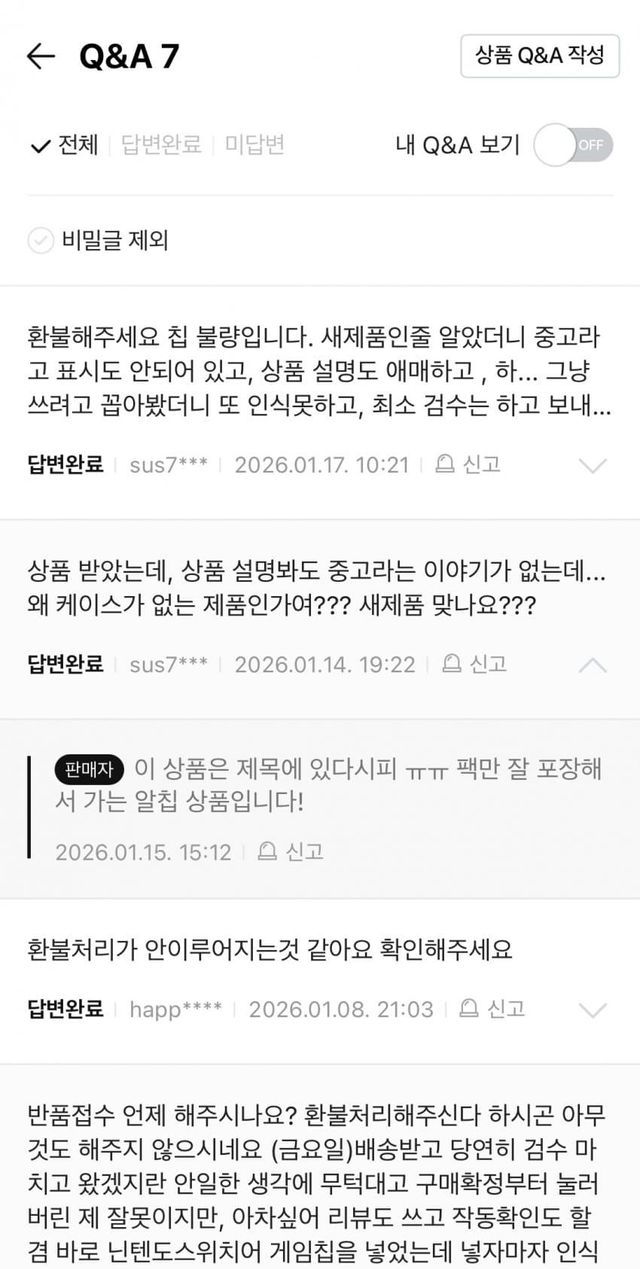This screenshot has height=1269, width=640.
Task: Tap the 상품 Q&A 작성 button
Action: (x=540, y=55)
